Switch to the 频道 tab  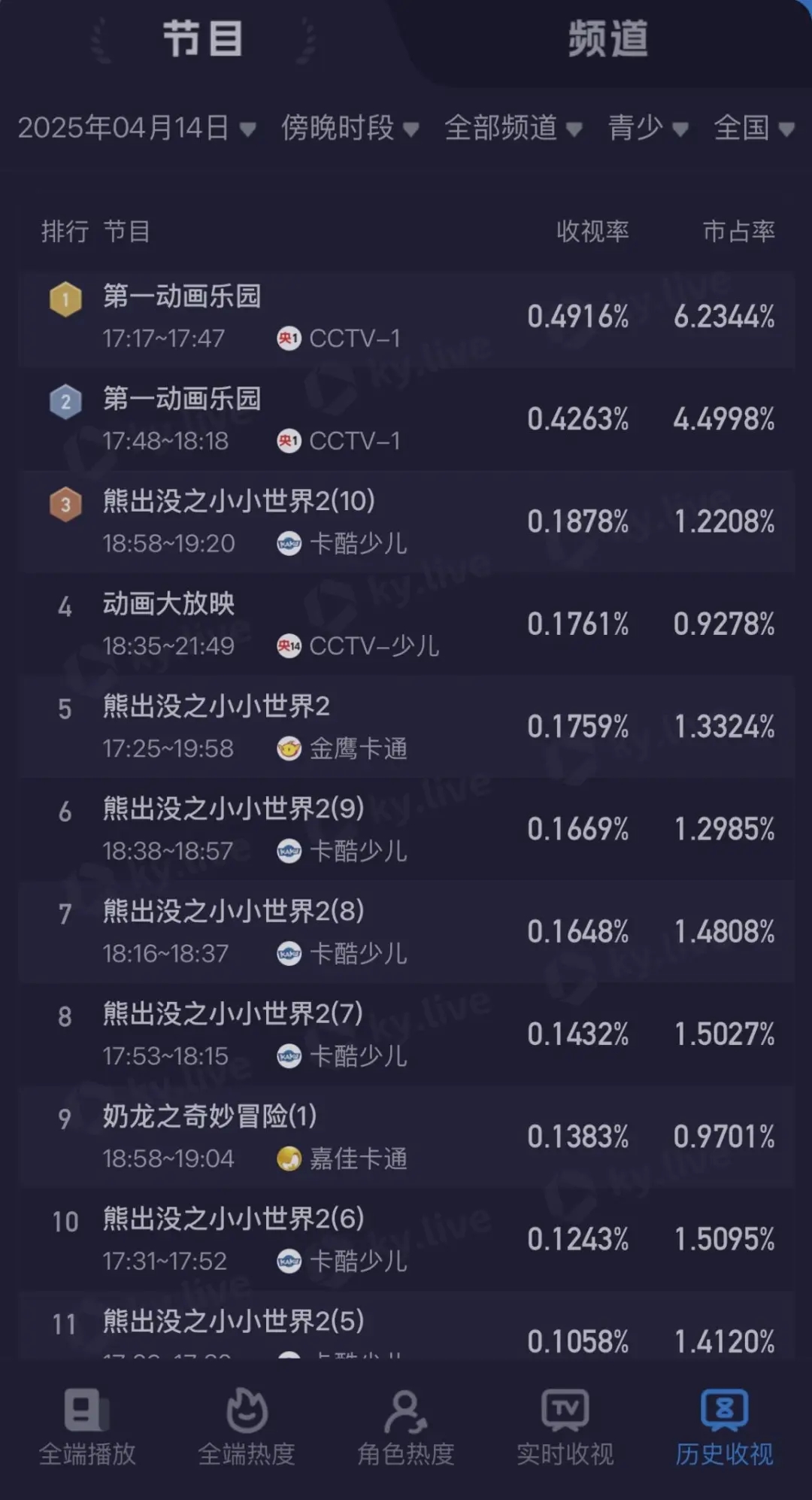pyautogui.click(x=607, y=39)
